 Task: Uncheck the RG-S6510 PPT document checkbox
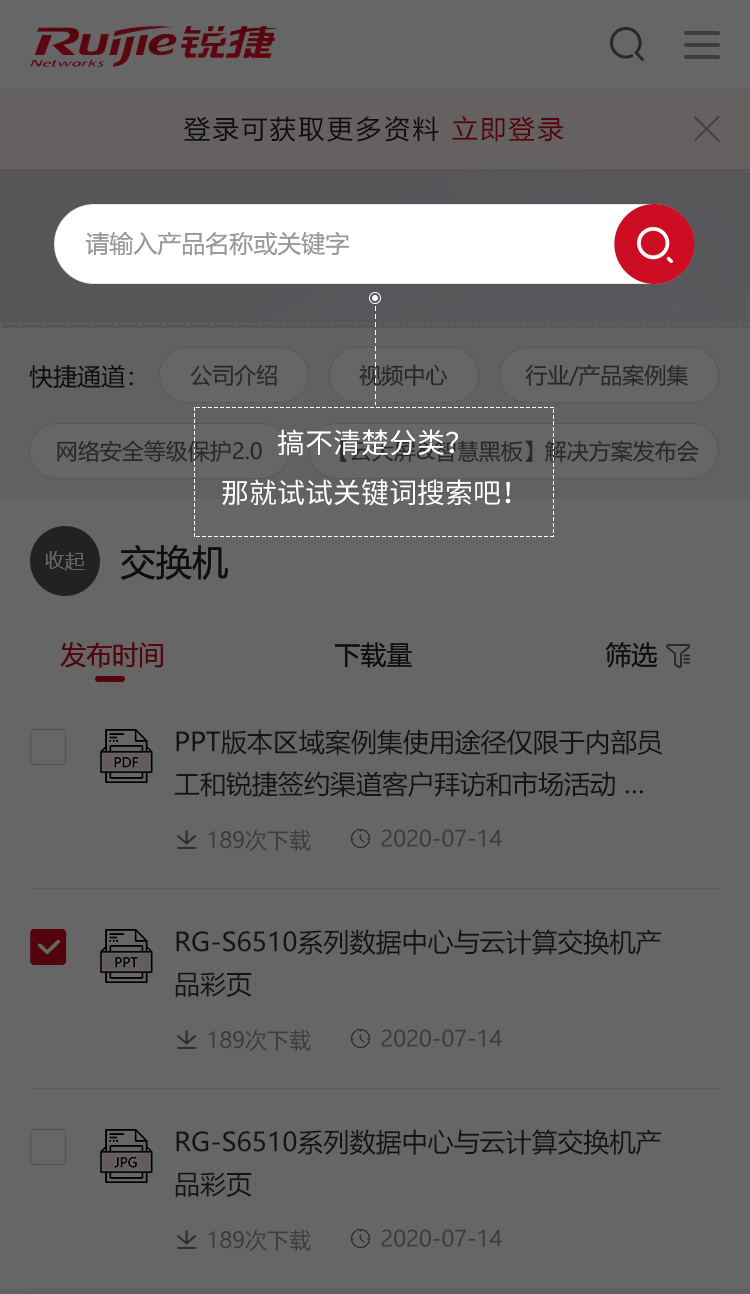pyautogui.click(x=48, y=947)
